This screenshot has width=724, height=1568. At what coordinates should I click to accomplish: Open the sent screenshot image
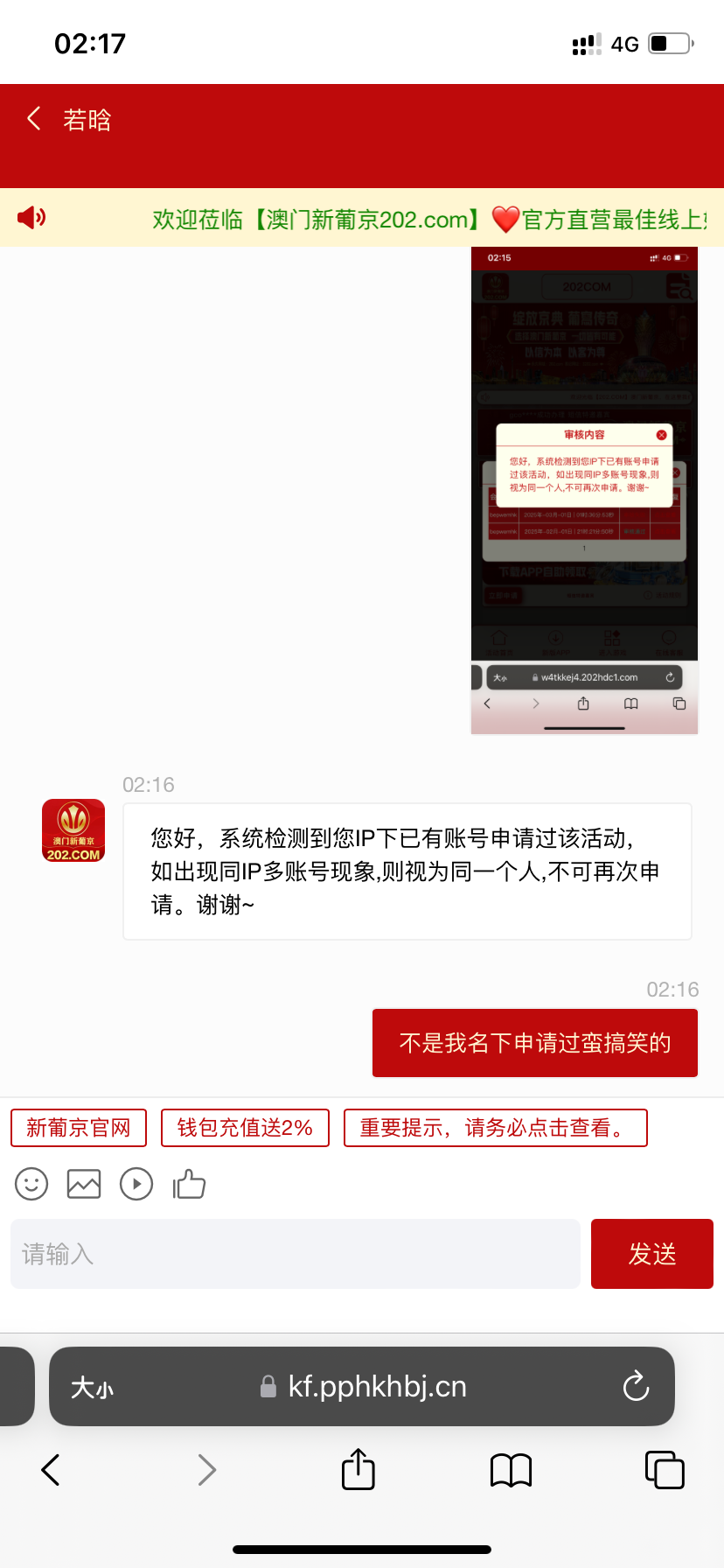coord(584,490)
